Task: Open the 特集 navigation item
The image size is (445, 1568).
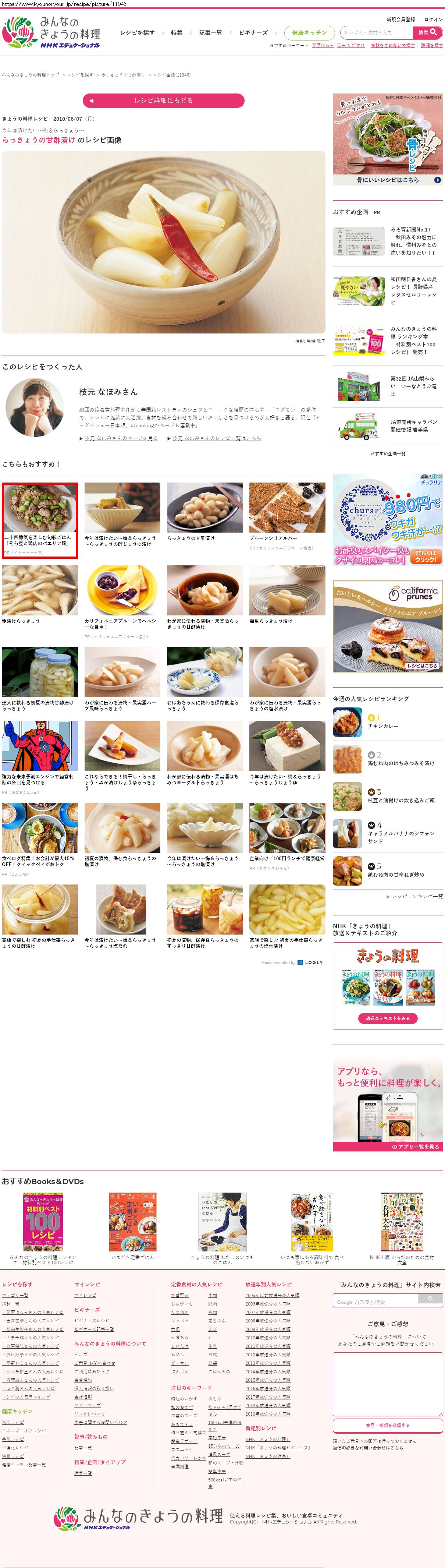Action: click(x=176, y=33)
